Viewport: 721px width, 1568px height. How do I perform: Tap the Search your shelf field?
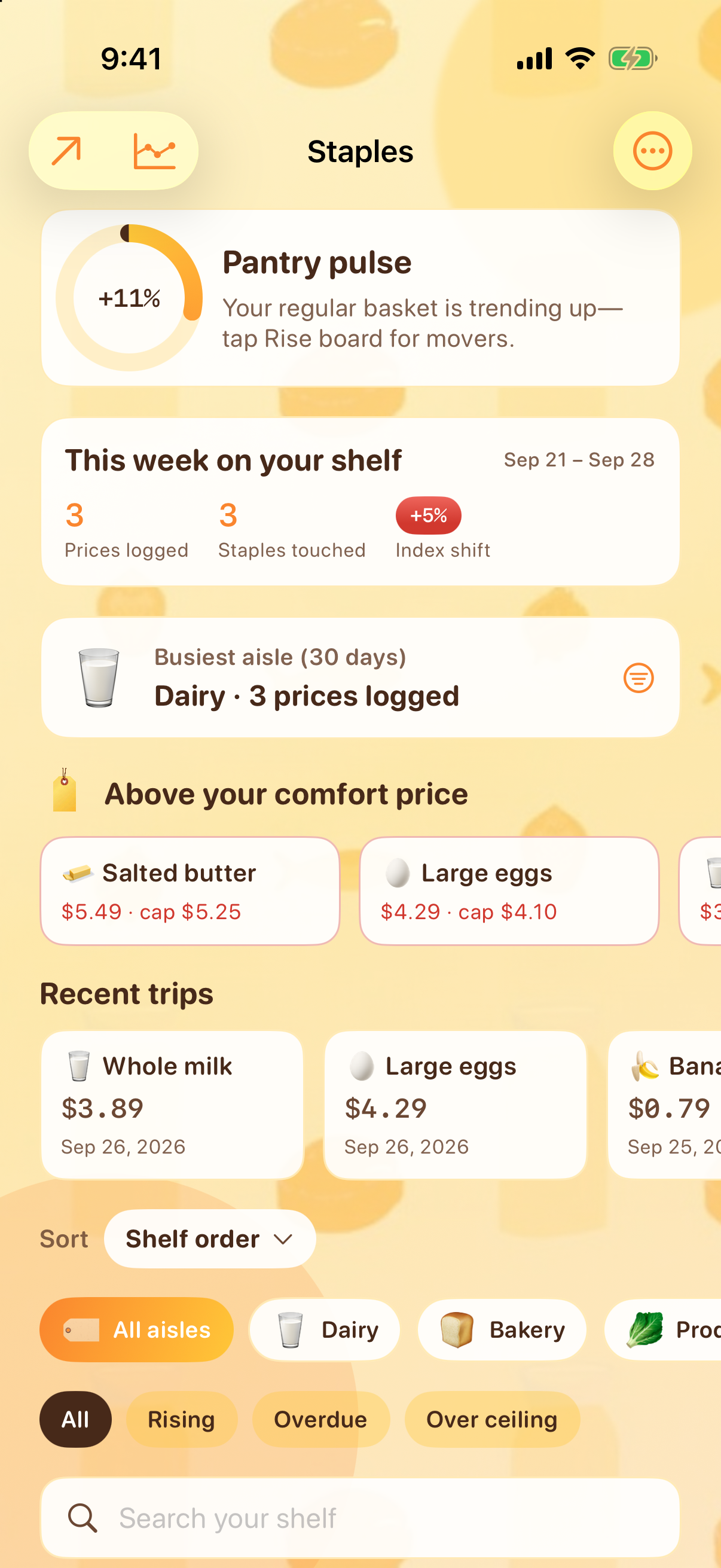[x=360, y=1518]
